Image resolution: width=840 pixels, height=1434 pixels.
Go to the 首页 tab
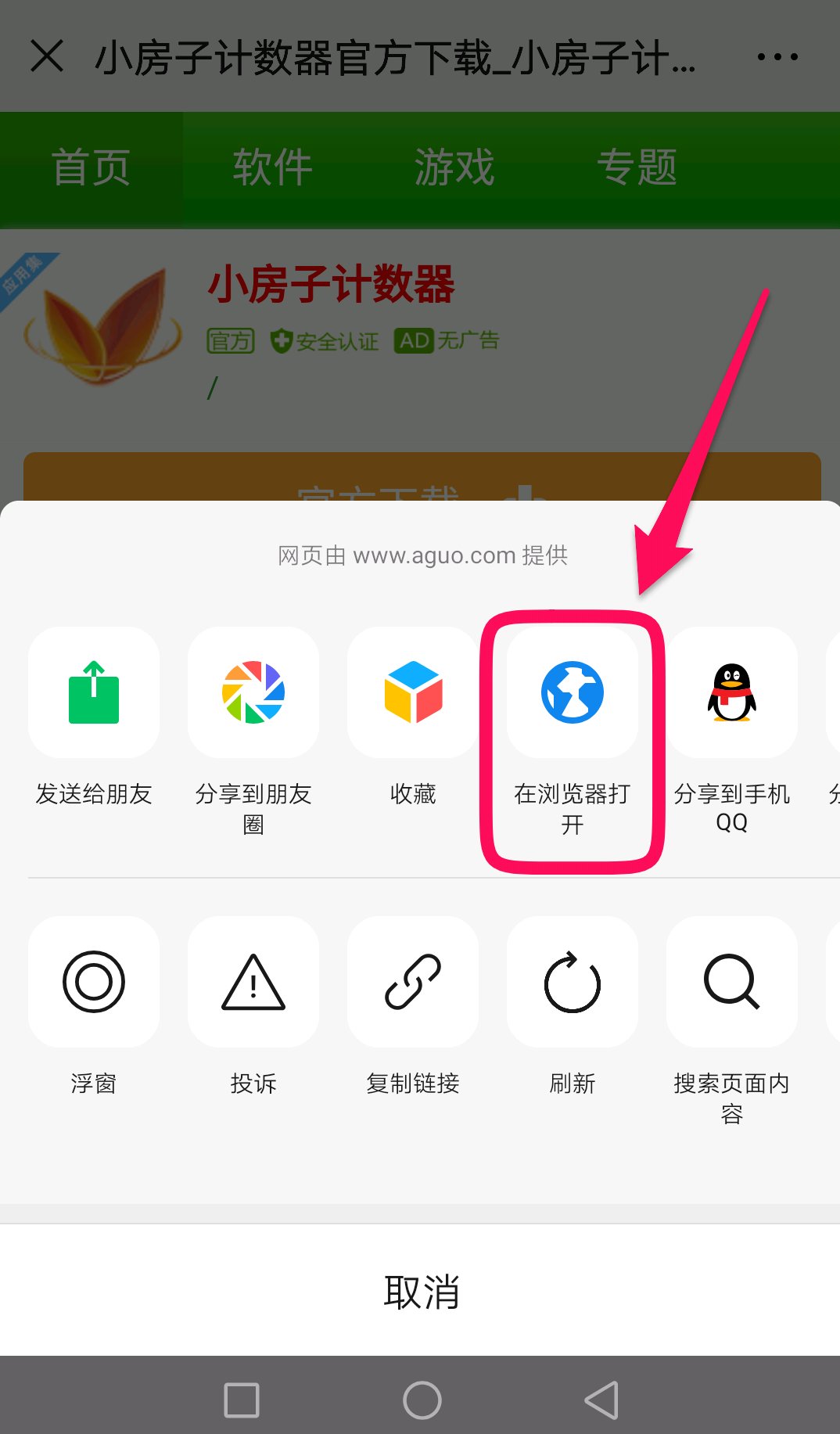pos(91,167)
